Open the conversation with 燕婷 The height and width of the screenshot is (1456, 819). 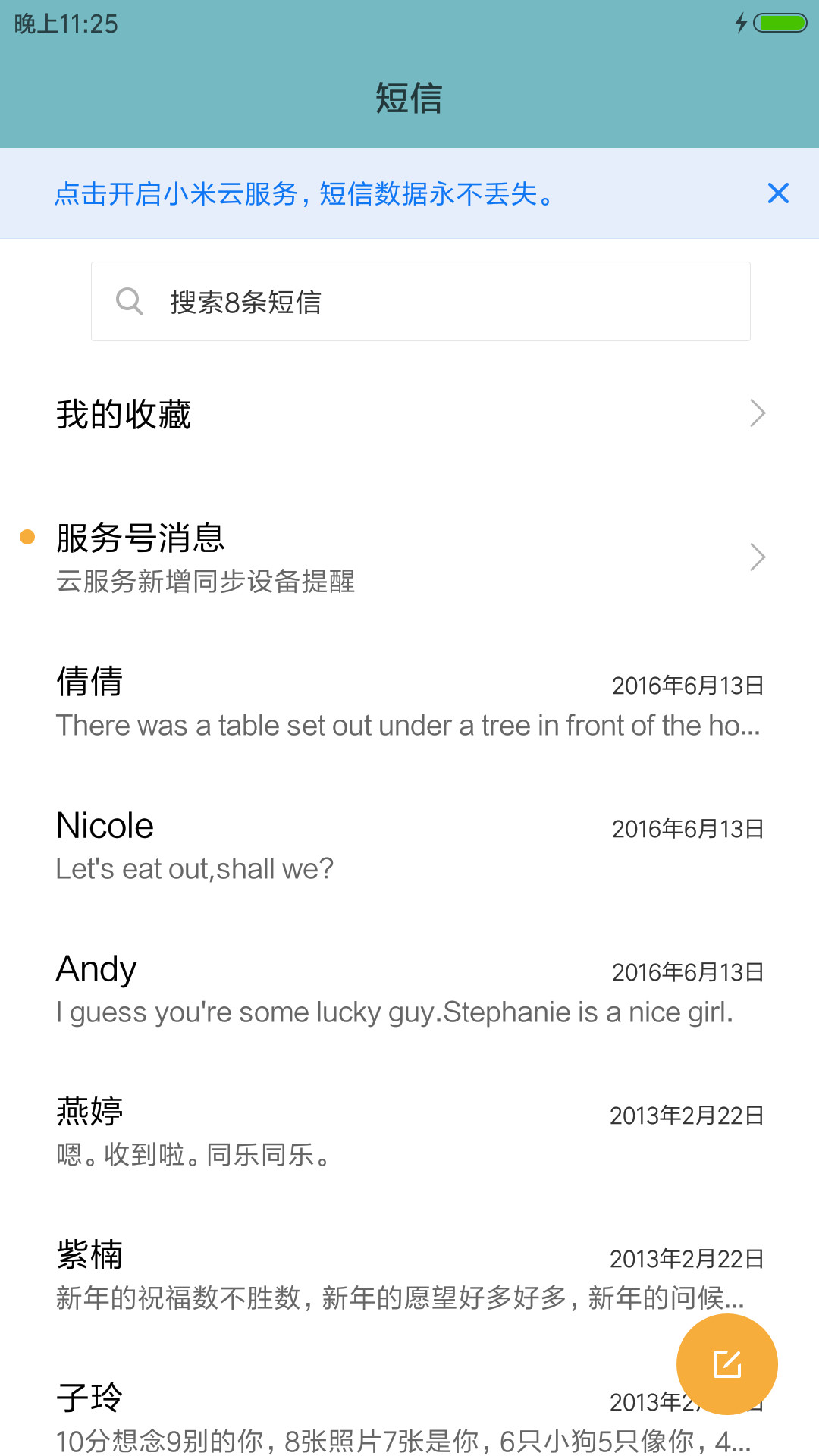coord(409,1131)
